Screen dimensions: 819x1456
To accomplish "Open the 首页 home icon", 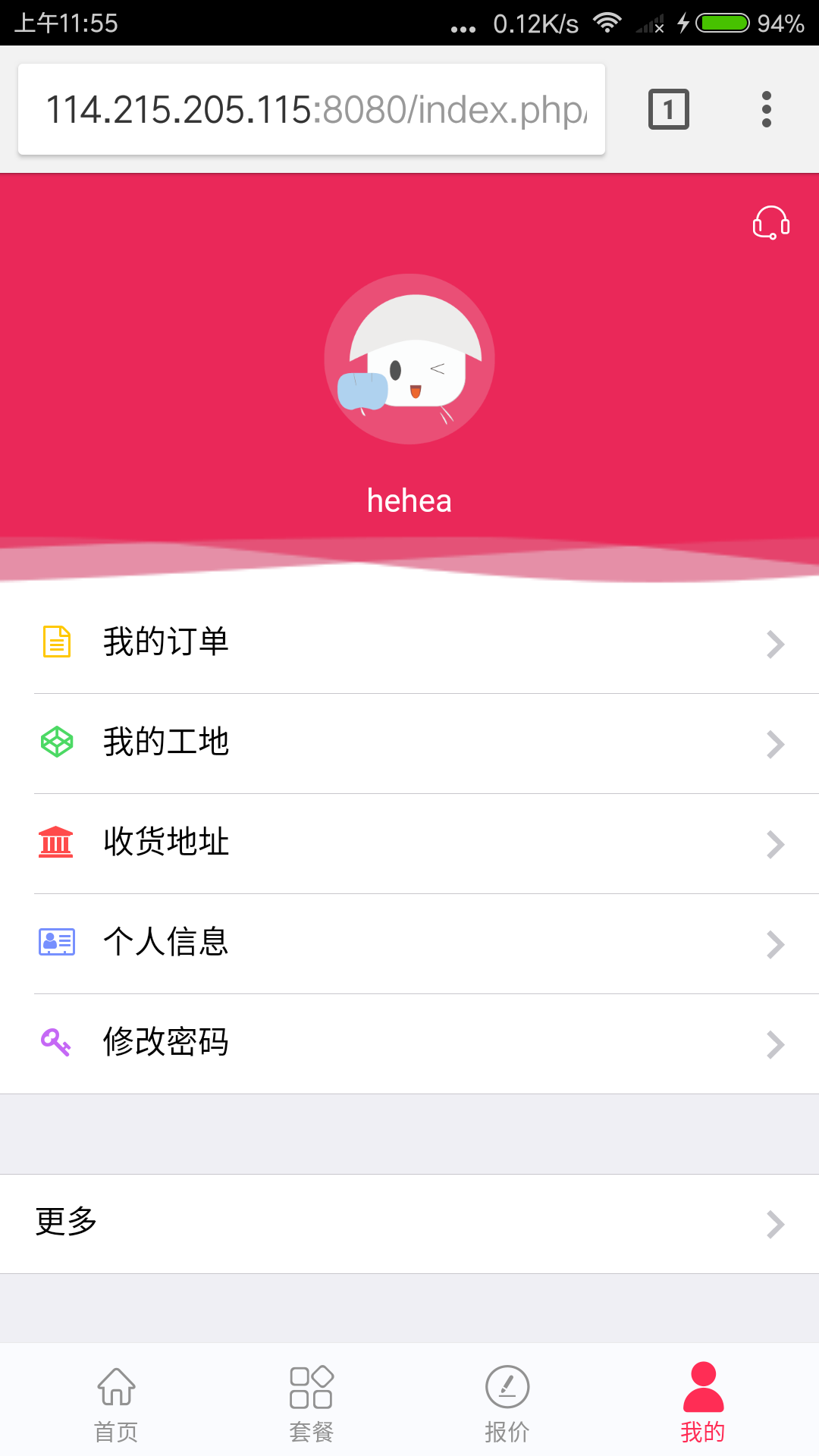I will pos(115,1389).
